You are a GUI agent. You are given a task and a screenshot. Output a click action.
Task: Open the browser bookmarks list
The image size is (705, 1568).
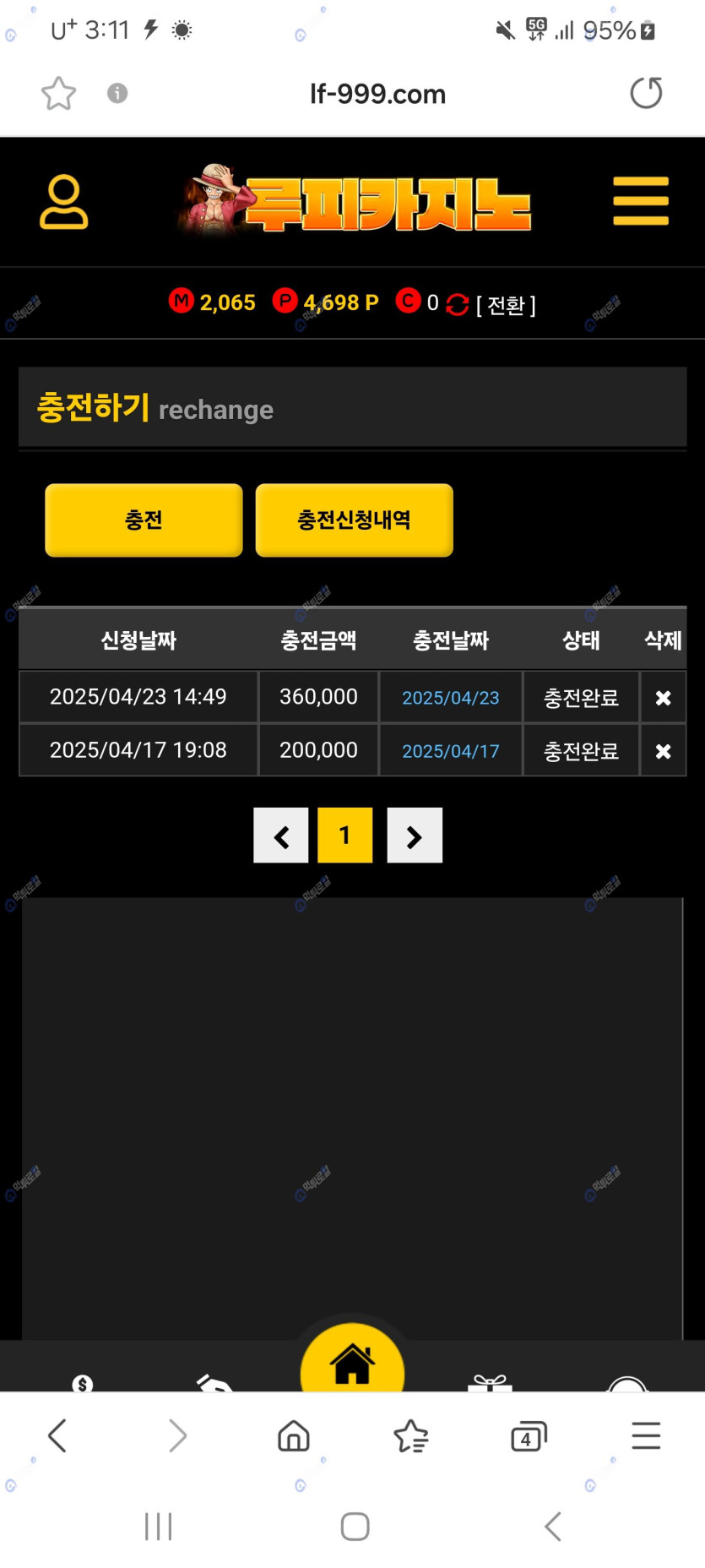tap(411, 1435)
